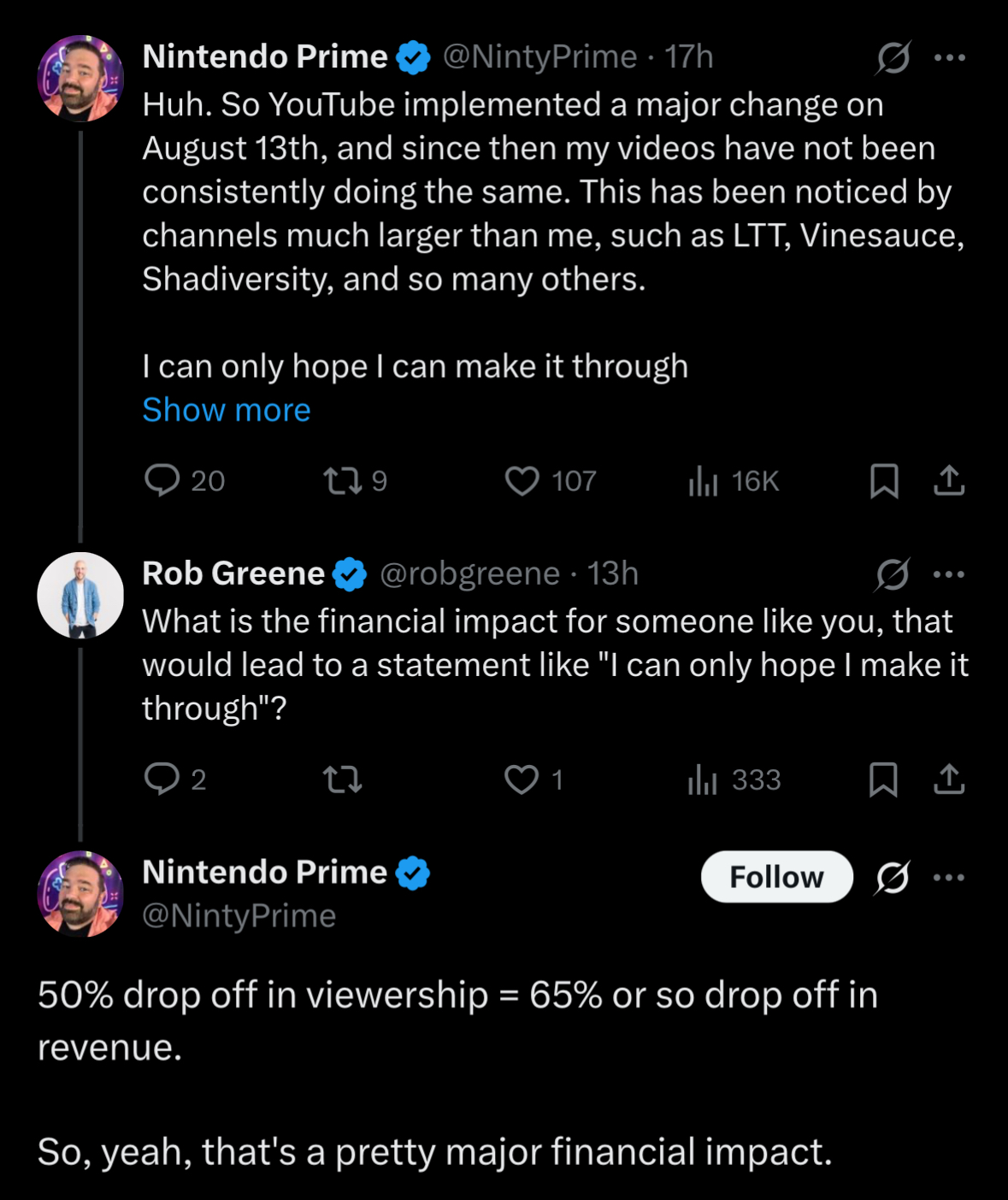
Task: View analytics for the 16K views post
Action: coord(703,481)
